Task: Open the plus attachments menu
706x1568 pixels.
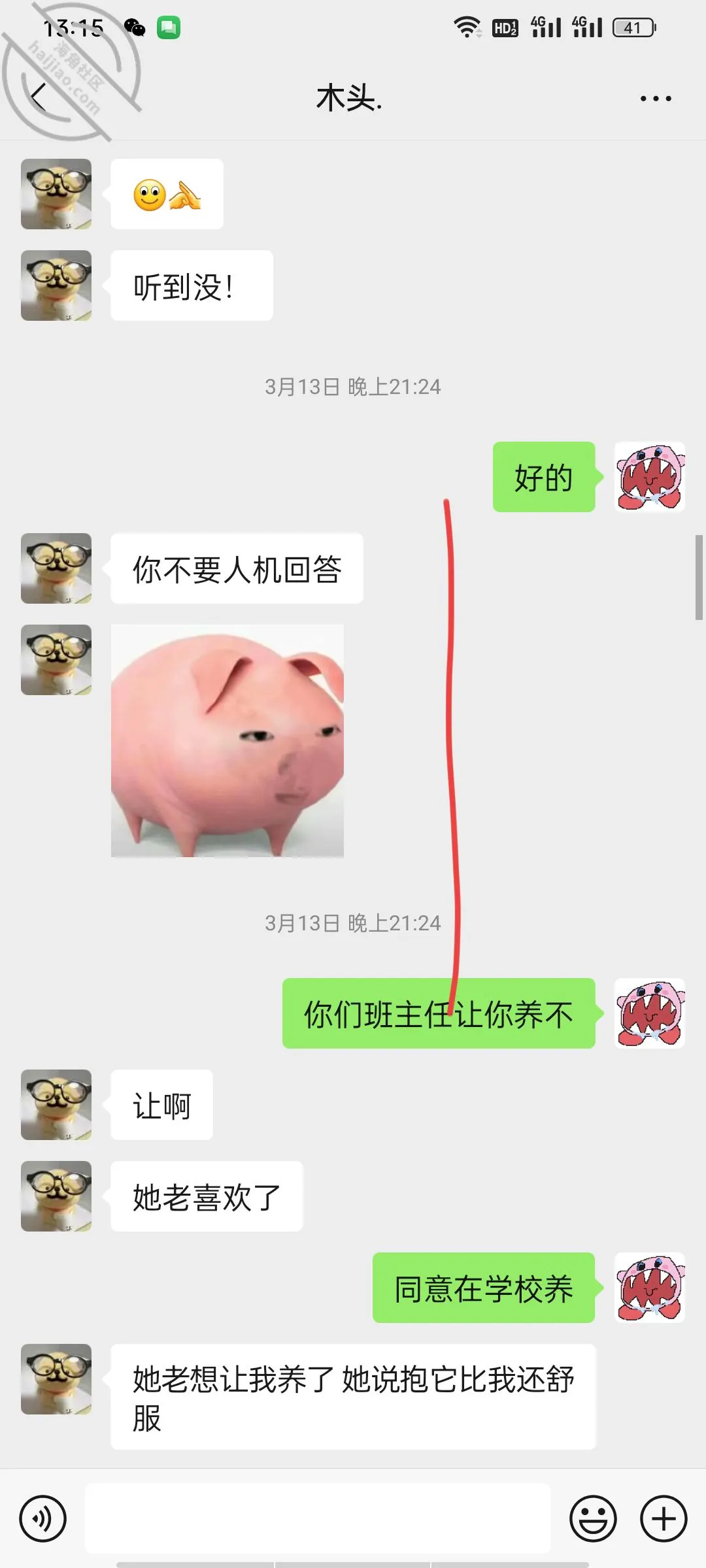Action: pyautogui.click(x=664, y=1518)
